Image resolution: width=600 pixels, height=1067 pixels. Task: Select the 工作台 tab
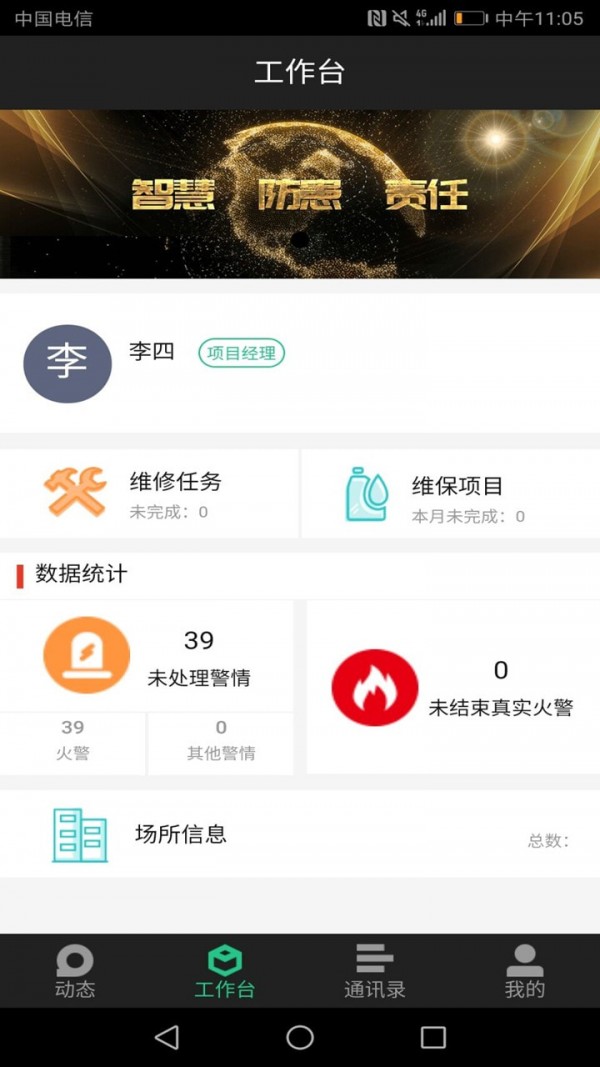click(x=224, y=971)
